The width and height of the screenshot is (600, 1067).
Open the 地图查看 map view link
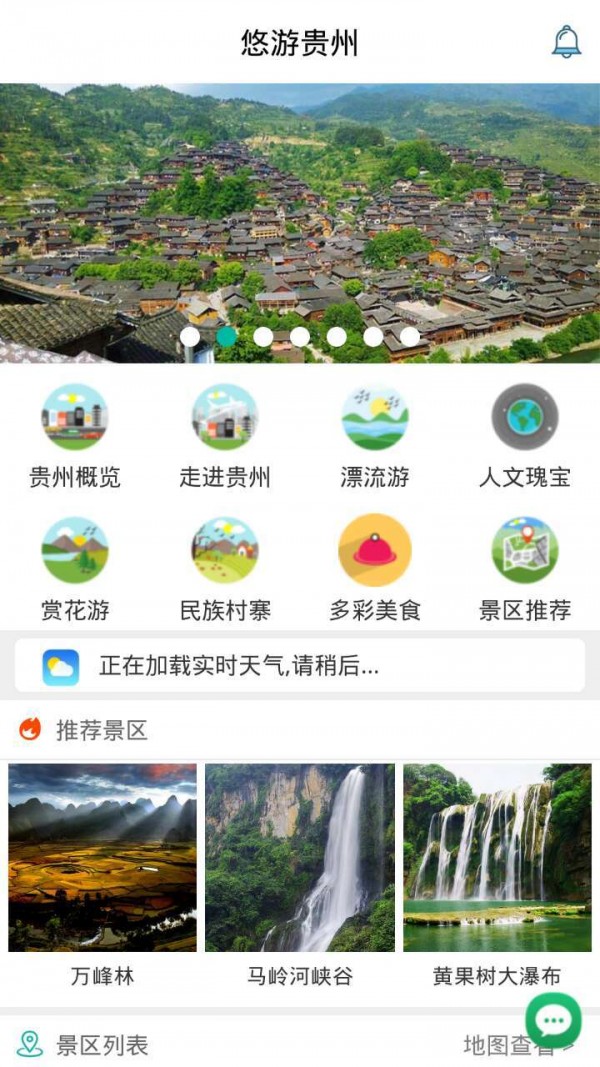pyautogui.click(x=518, y=1045)
